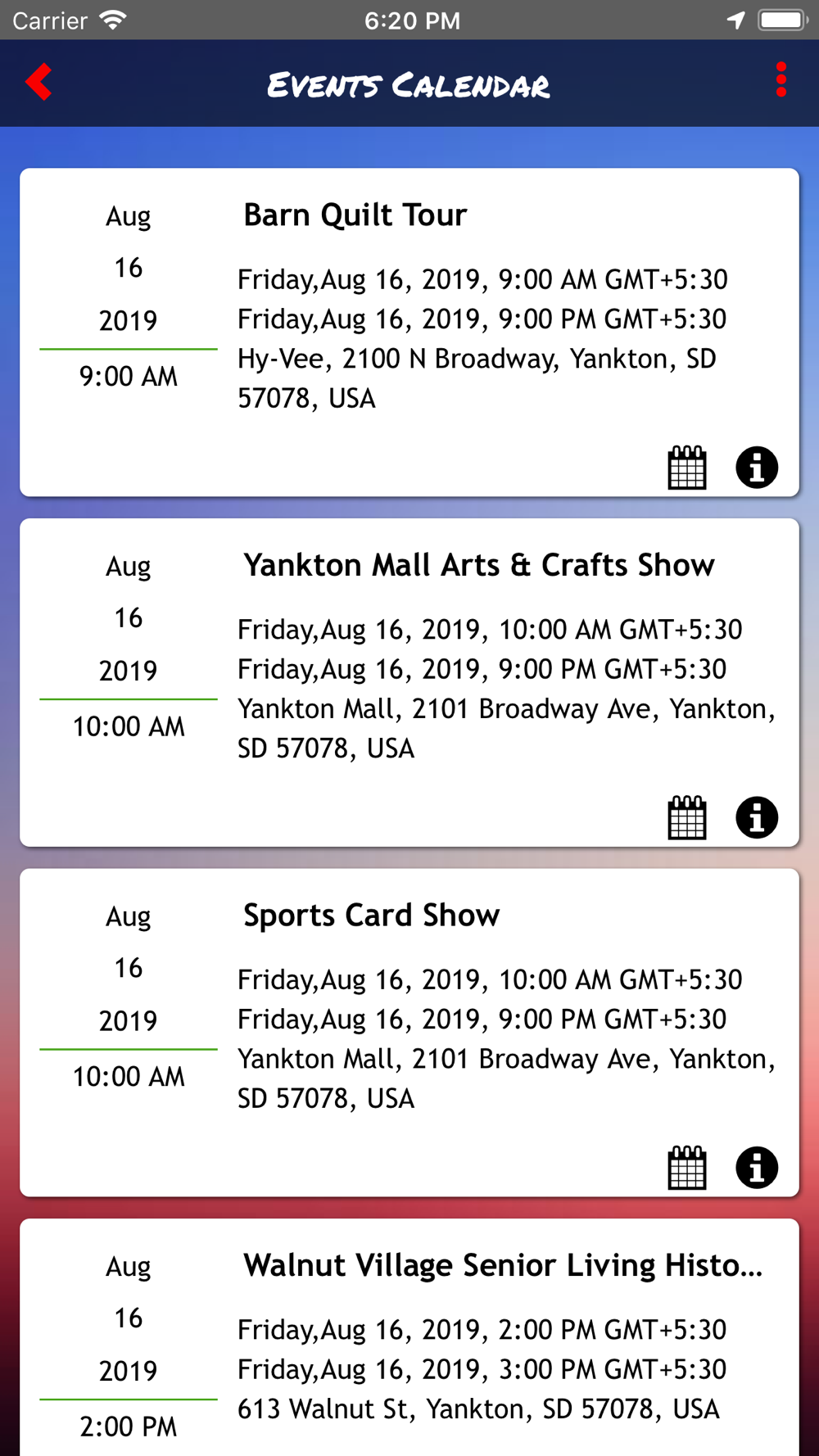Tap info icon for Sports Card Show
Screen dimensions: 819x1456
(757, 1168)
